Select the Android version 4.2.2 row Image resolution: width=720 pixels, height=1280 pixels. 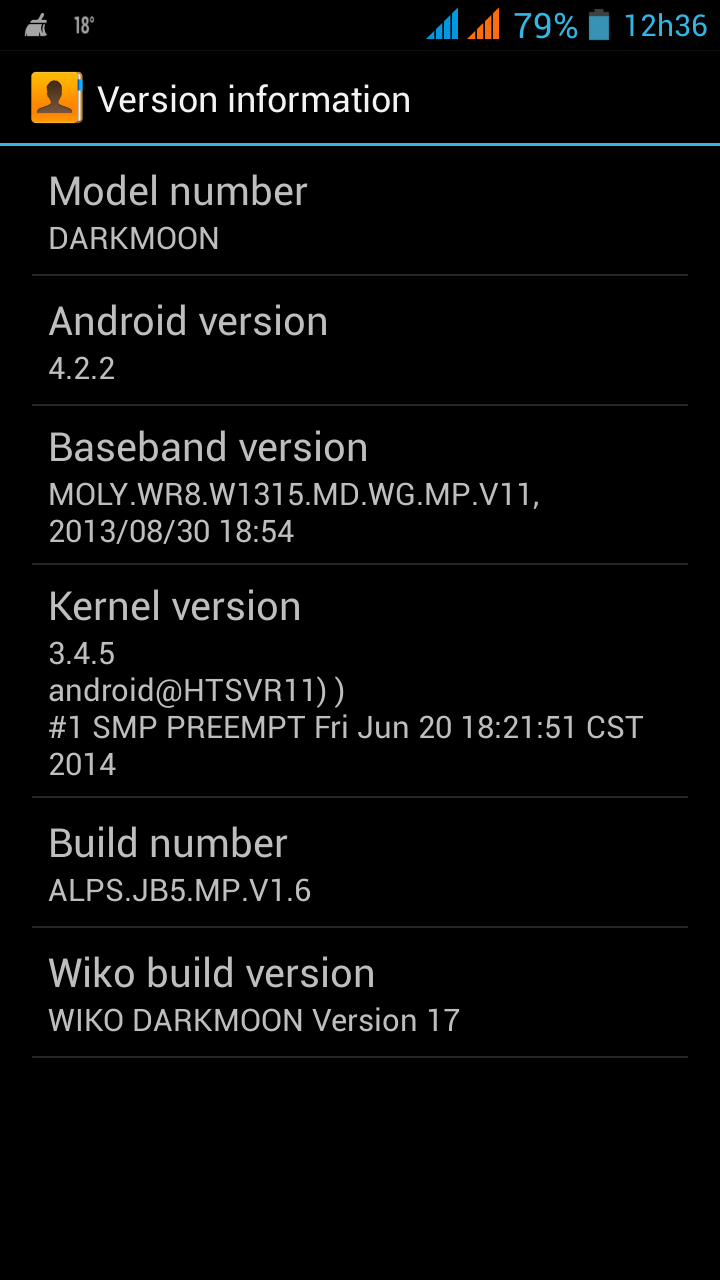click(x=360, y=340)
